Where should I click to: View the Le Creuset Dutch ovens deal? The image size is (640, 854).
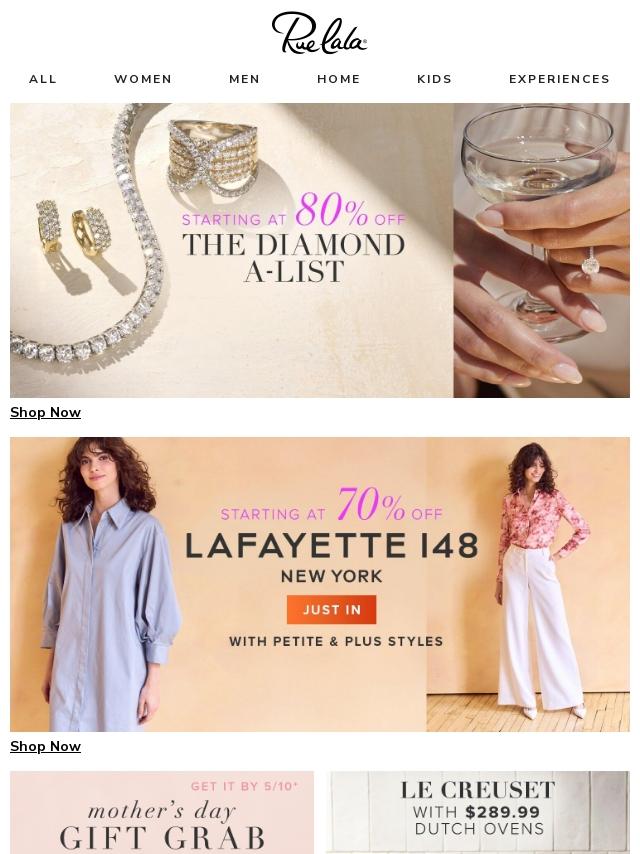point(478,812)
